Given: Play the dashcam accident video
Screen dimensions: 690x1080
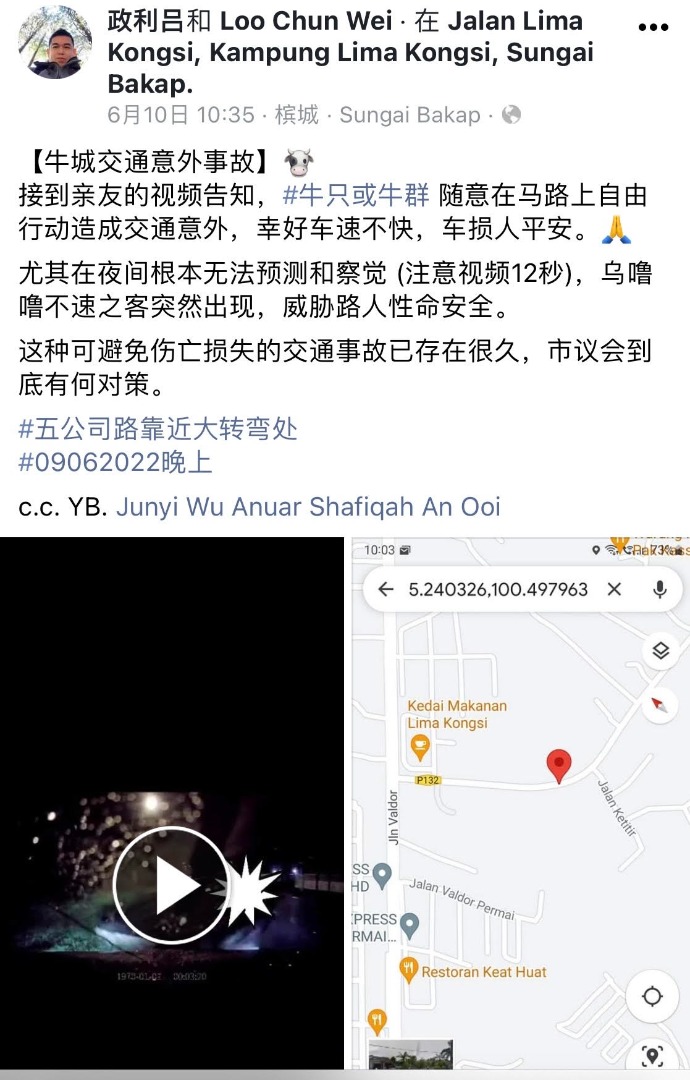Looking at the screenshot, I should 171,885.
